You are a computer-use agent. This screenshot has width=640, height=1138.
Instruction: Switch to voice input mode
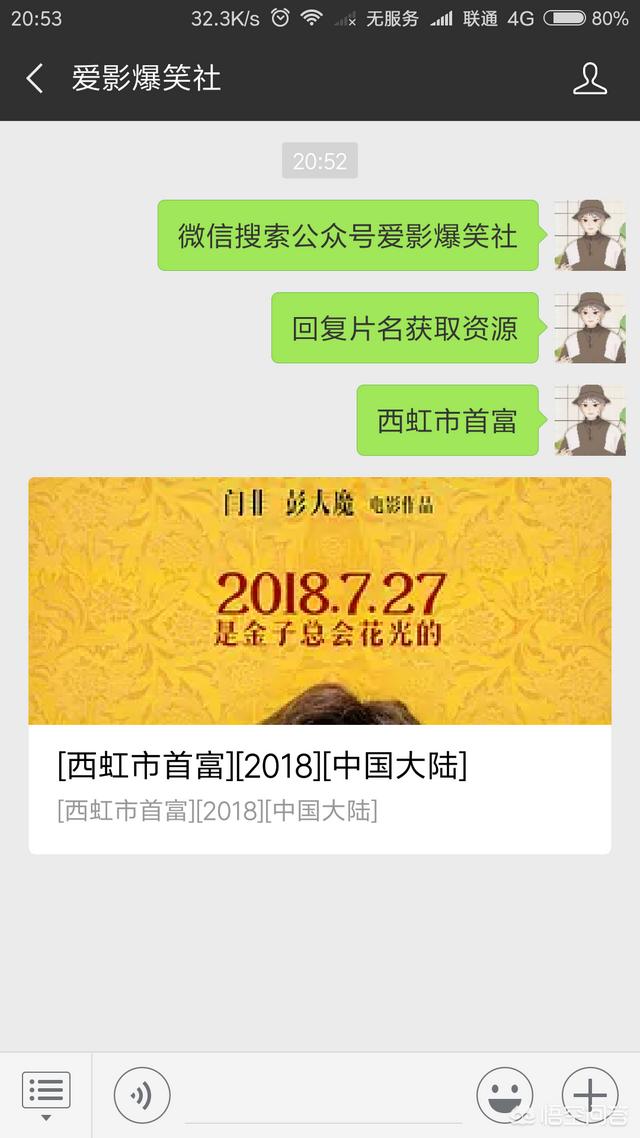(x=142, y=1096)
